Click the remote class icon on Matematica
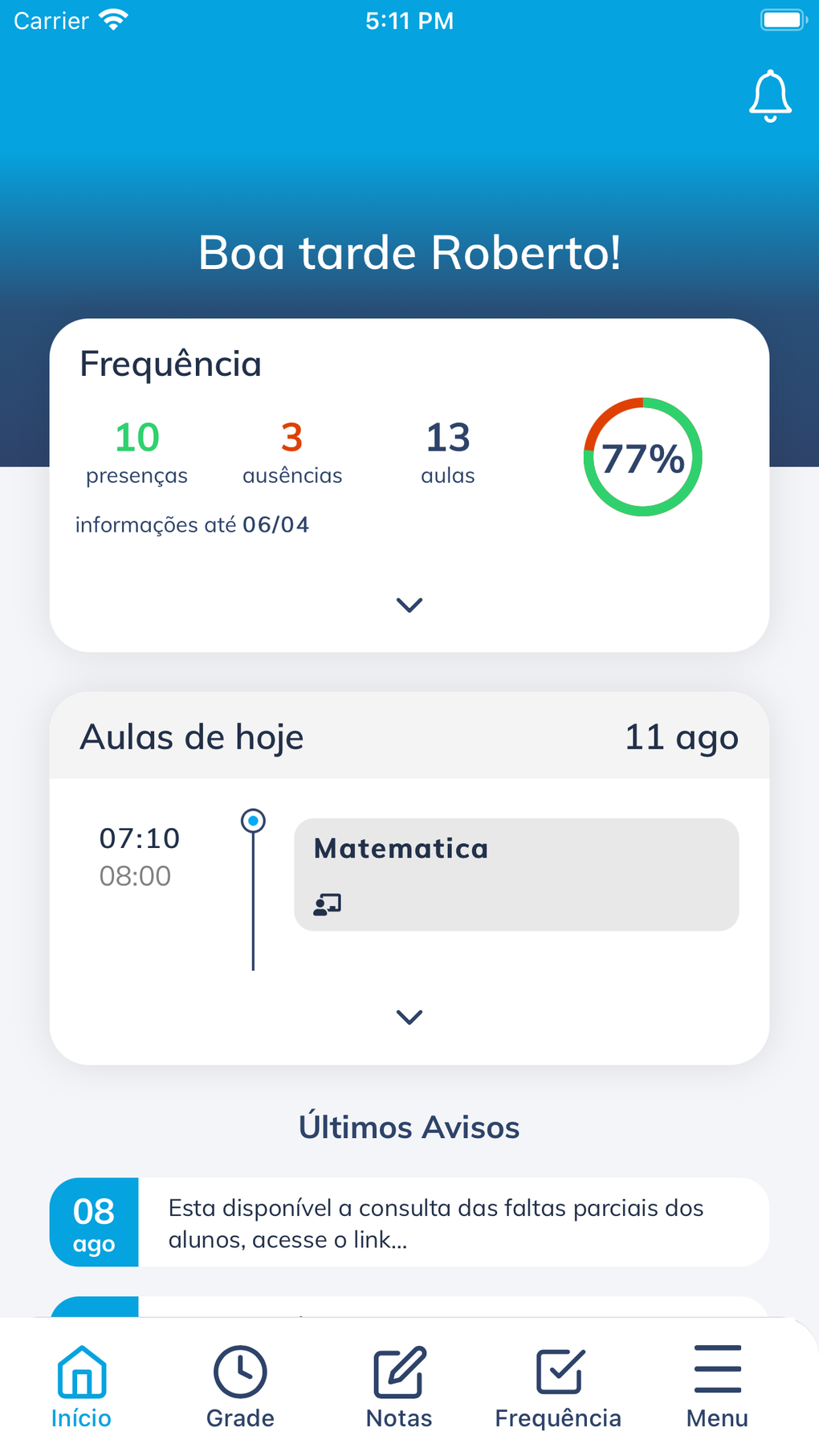This screenshot has height=1456, width=819. pyautogui.click(x=326, y=903)
